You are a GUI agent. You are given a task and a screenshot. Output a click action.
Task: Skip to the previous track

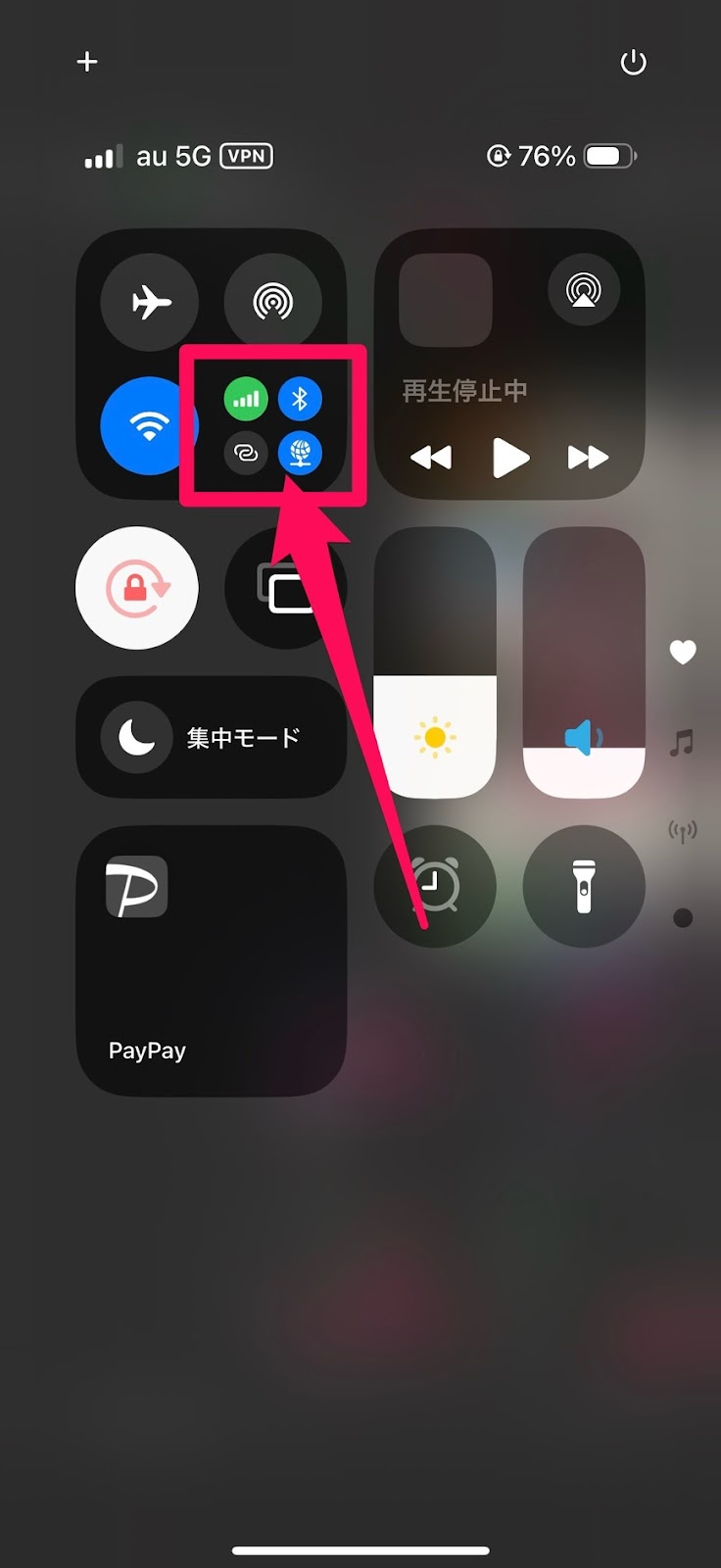pos(431,458)
